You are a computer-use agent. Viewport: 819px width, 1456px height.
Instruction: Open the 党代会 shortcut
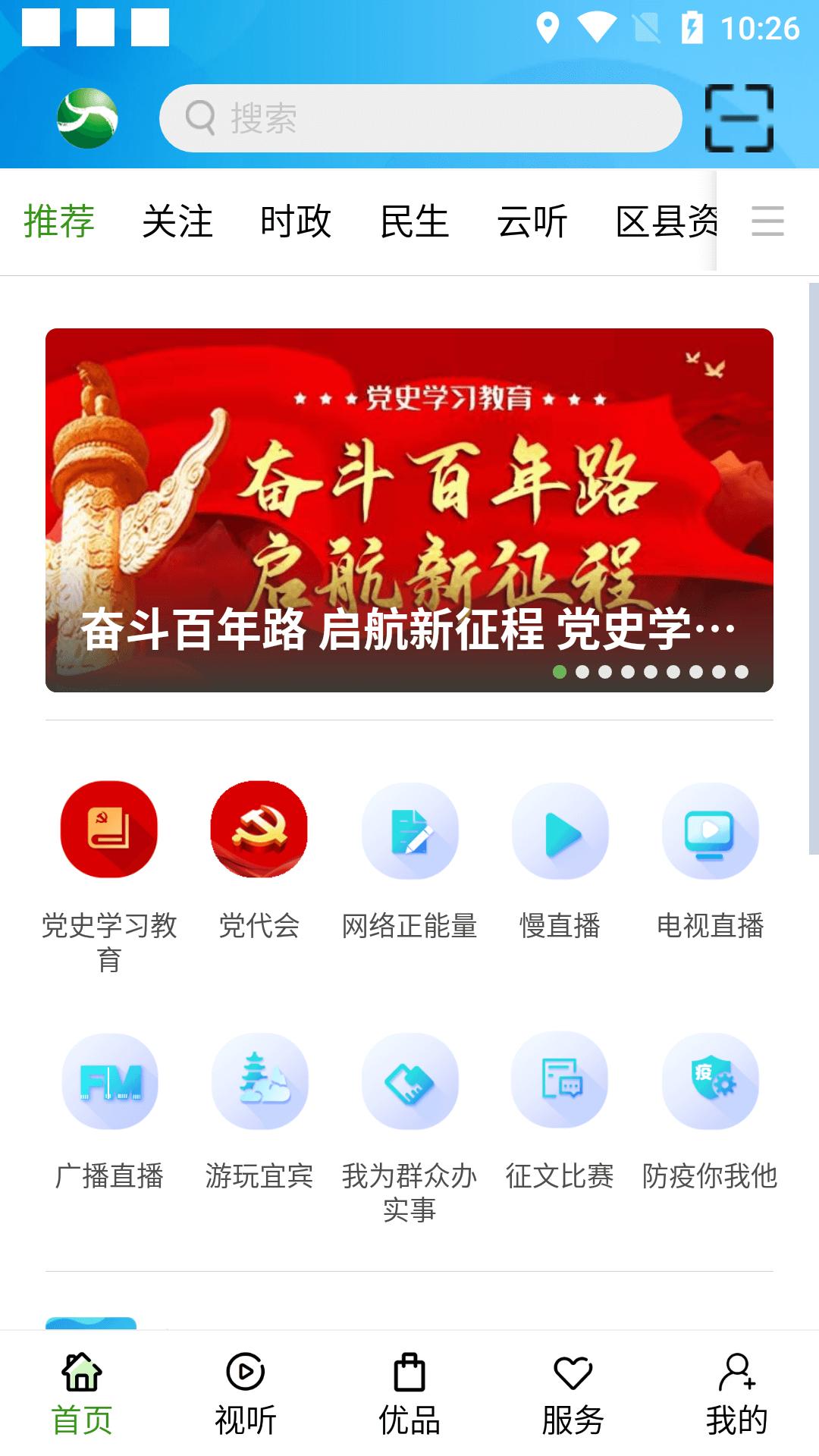259,830
